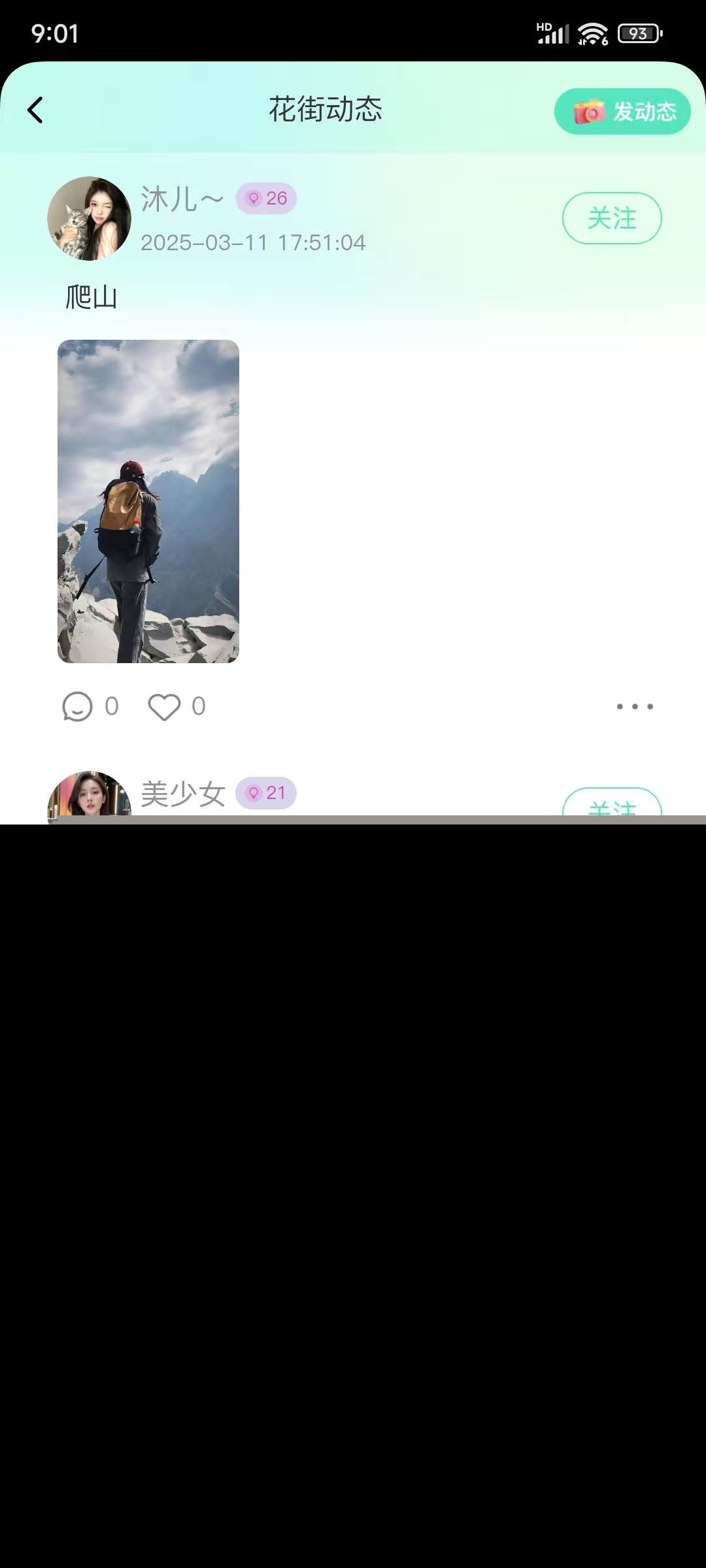Open the mountain climbing photo
Image resolution: width=706 pixels, height=1568 pixels.
148,501
